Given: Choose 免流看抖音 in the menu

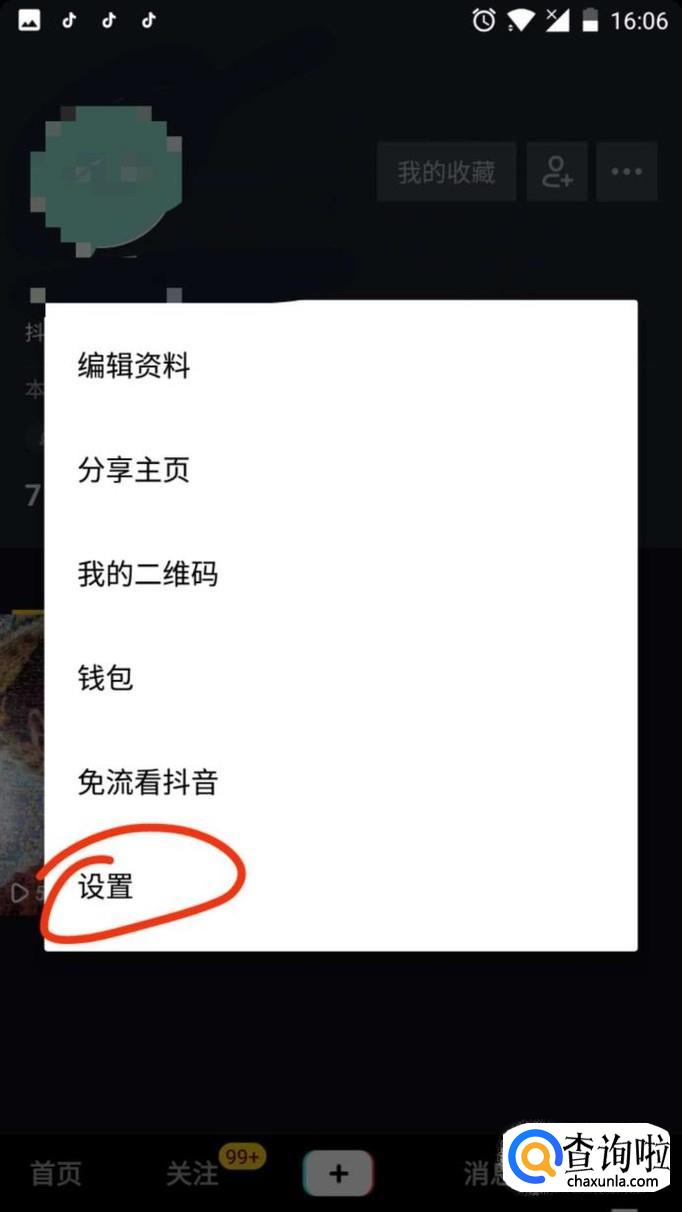Looking at the screenshot, I should [148, 783].
